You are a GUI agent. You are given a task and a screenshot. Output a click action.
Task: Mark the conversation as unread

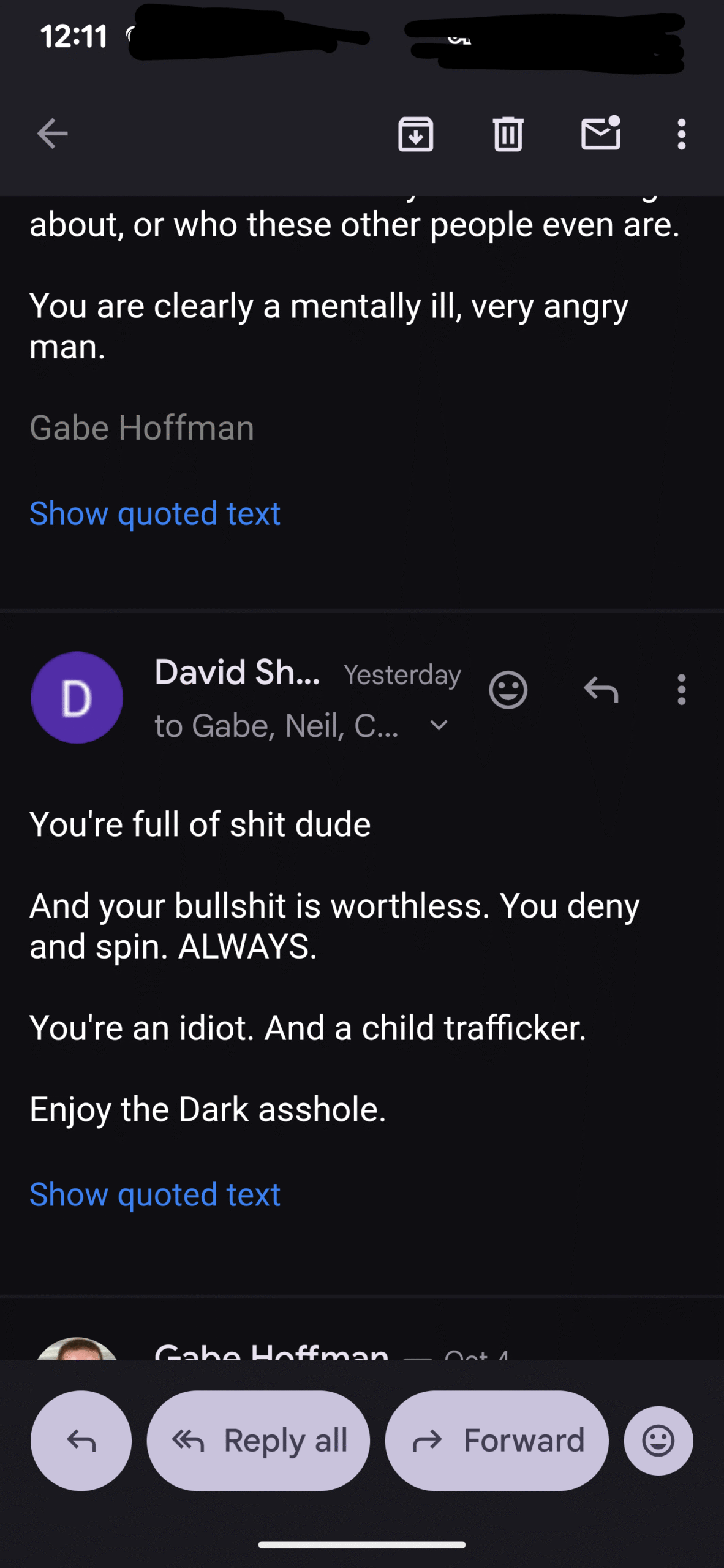point(600,134)
